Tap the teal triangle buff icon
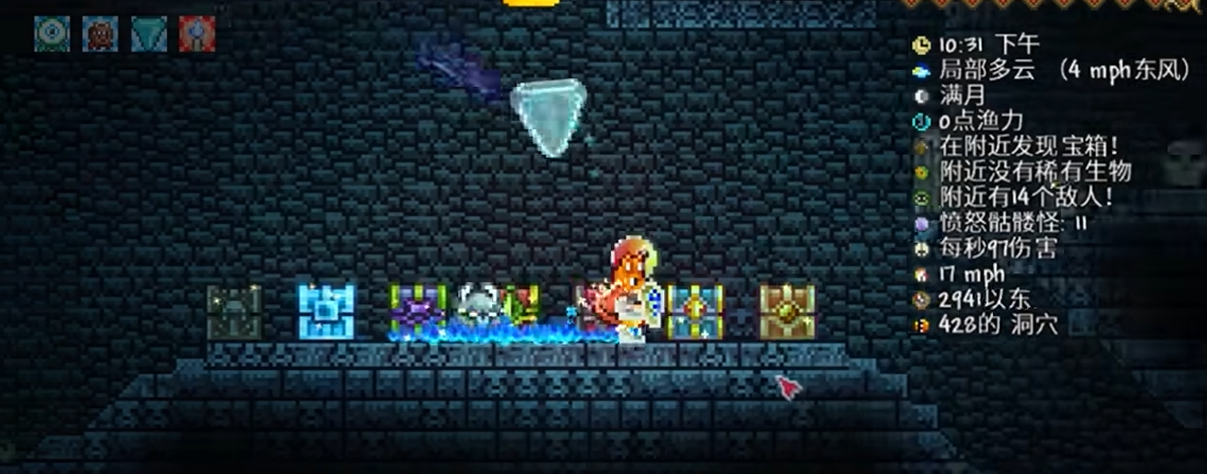Viewport: 1207px width, 474px height. click(x=149, y=34)
